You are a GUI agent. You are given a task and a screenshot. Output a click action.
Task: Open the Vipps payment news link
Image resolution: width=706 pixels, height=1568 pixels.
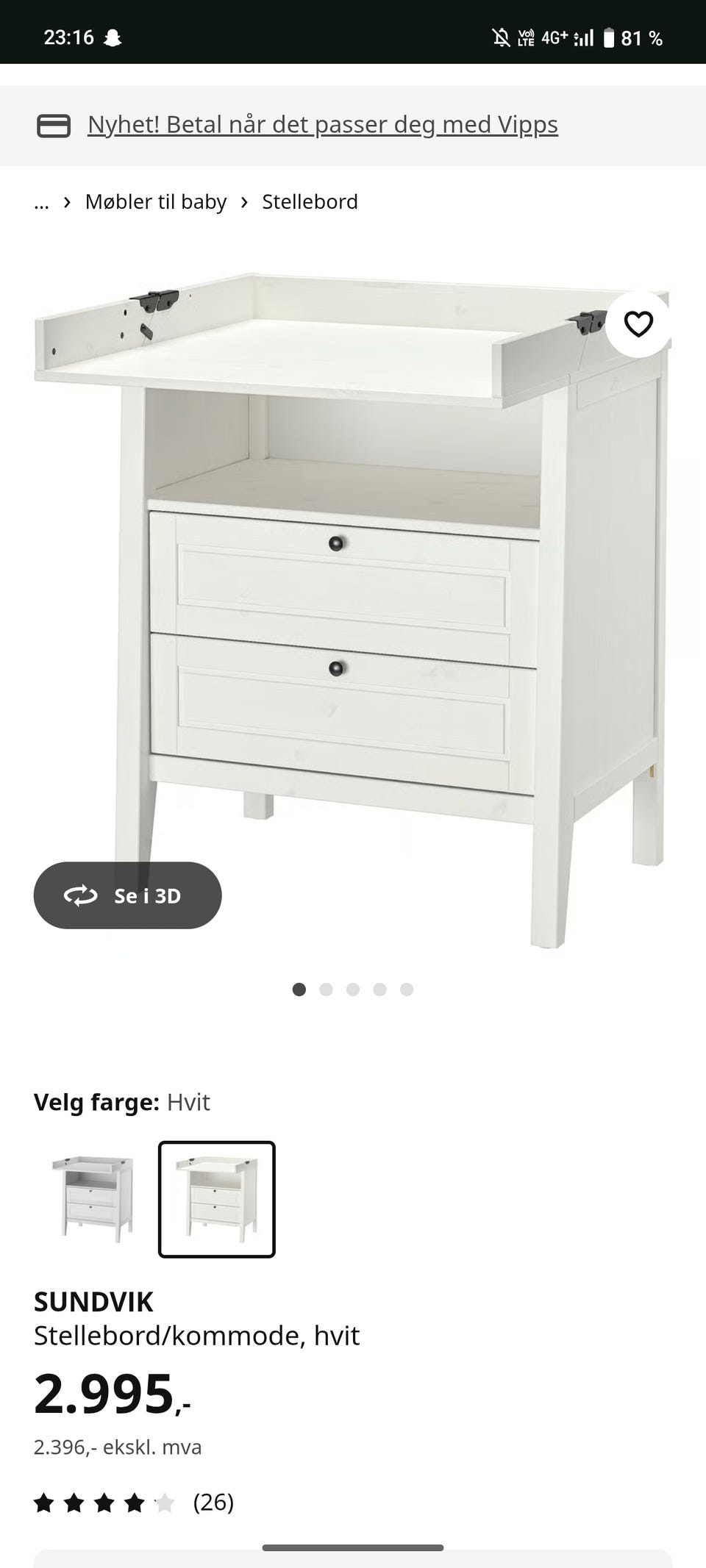[x=322, y=125]
